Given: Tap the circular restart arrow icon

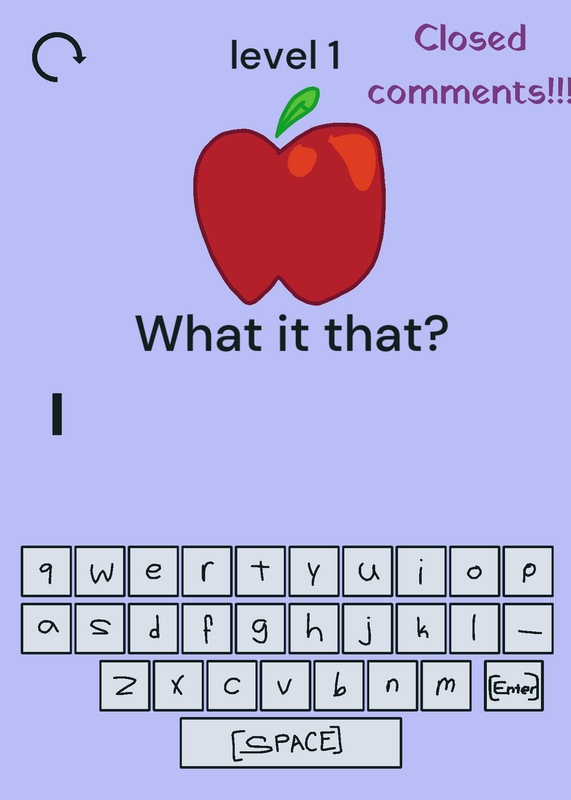Looking at the screenshot, I should point(59,57).
